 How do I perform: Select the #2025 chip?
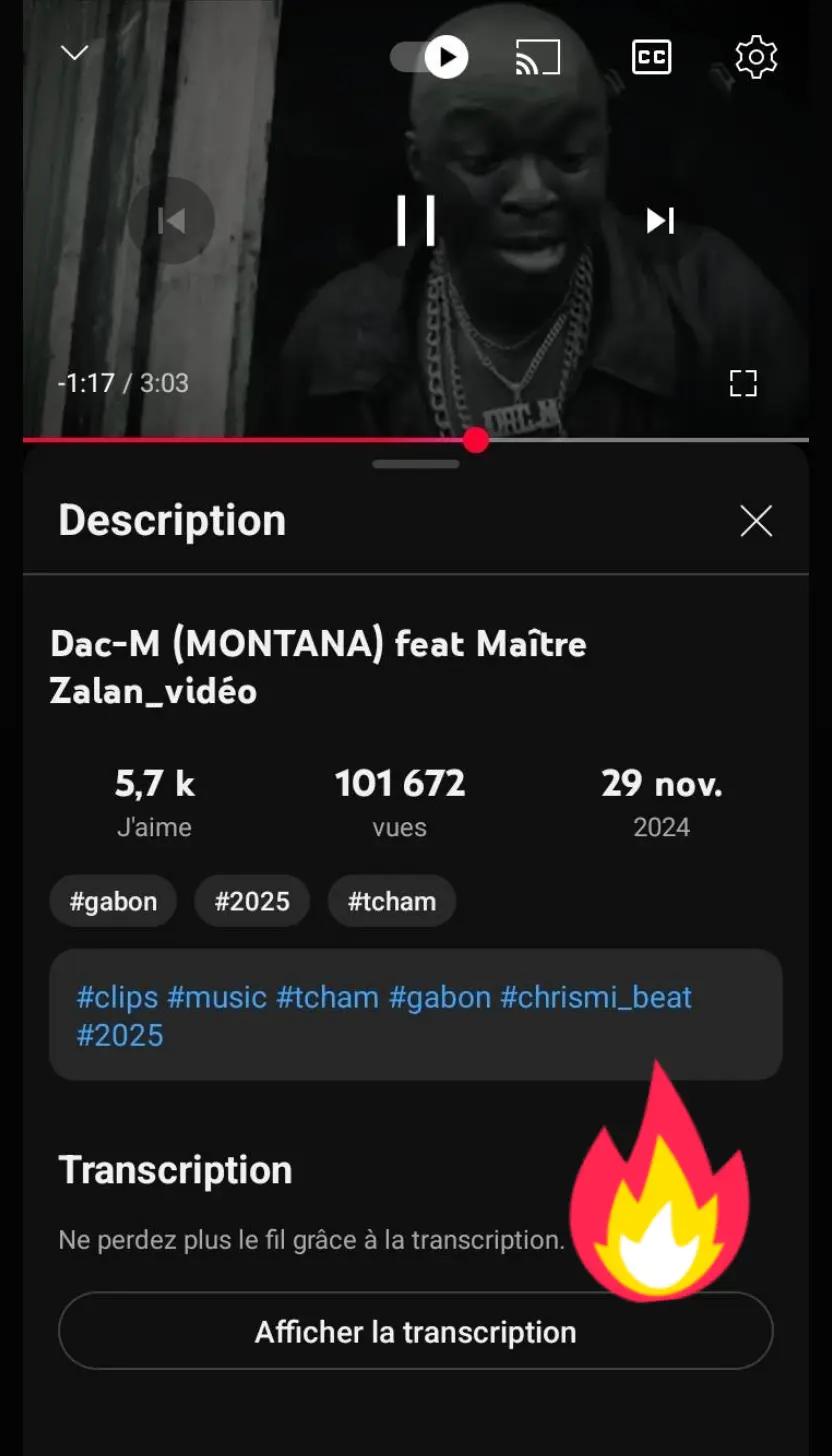click(x=252, y=901)
